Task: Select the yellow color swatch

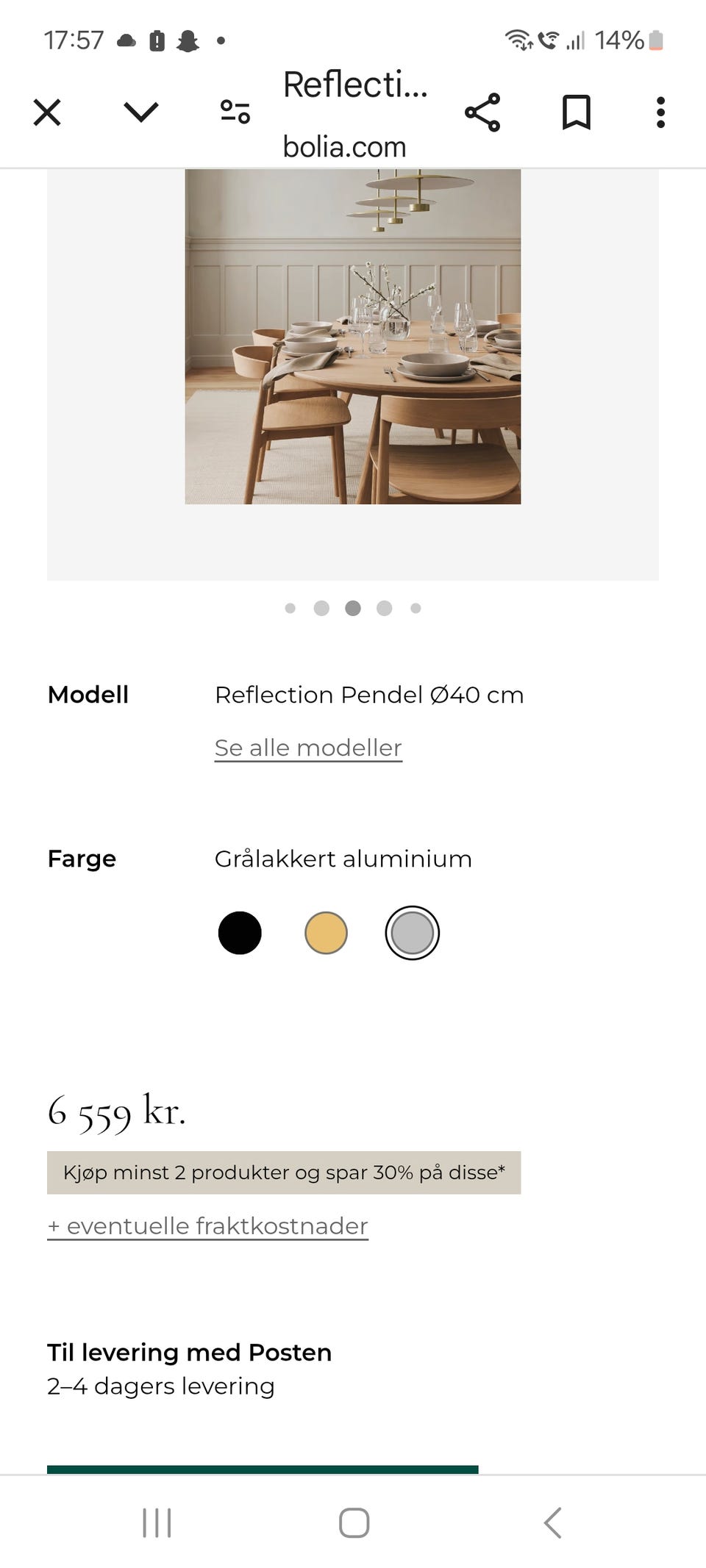Action: tap(327, 932)
